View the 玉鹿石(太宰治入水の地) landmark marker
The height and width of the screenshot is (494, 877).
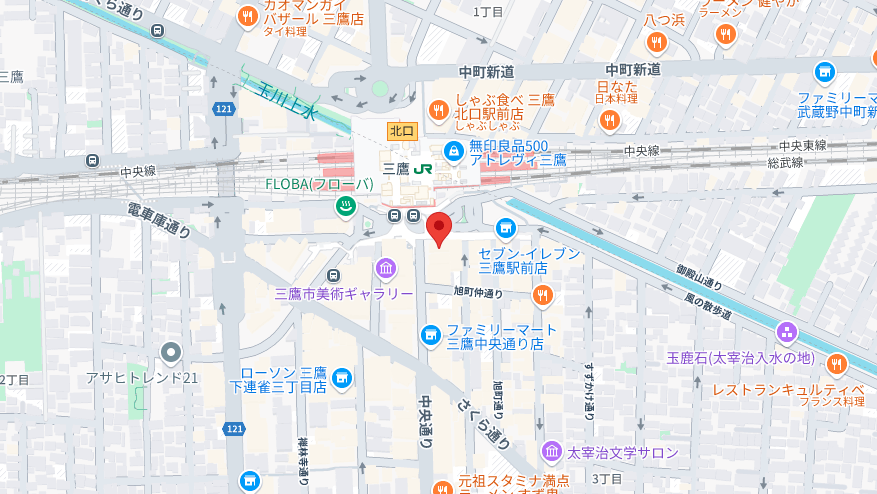pyautogui.click(x=787, y=332)
